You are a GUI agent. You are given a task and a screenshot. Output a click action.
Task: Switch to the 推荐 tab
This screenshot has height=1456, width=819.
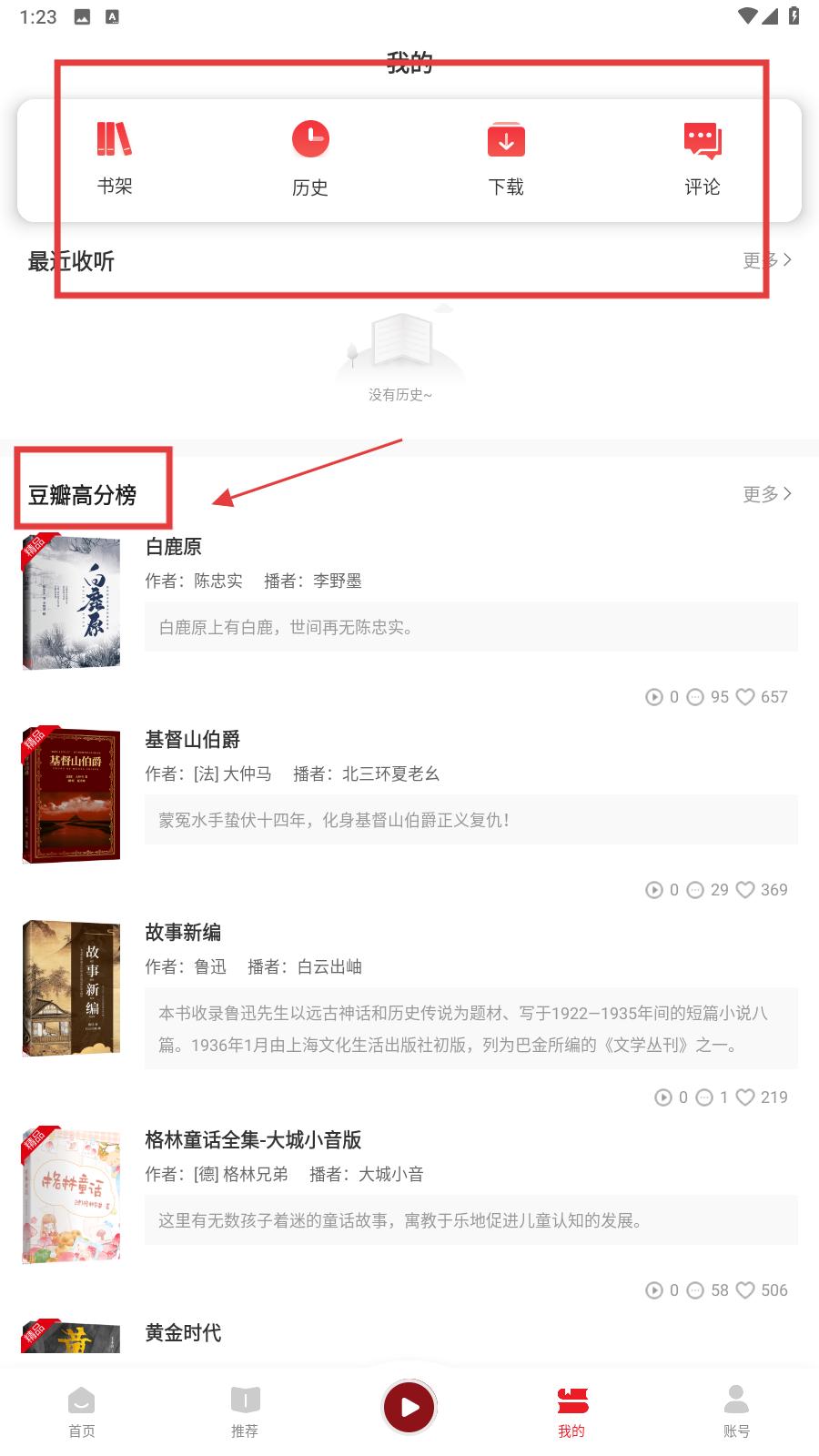(245, 1410)
